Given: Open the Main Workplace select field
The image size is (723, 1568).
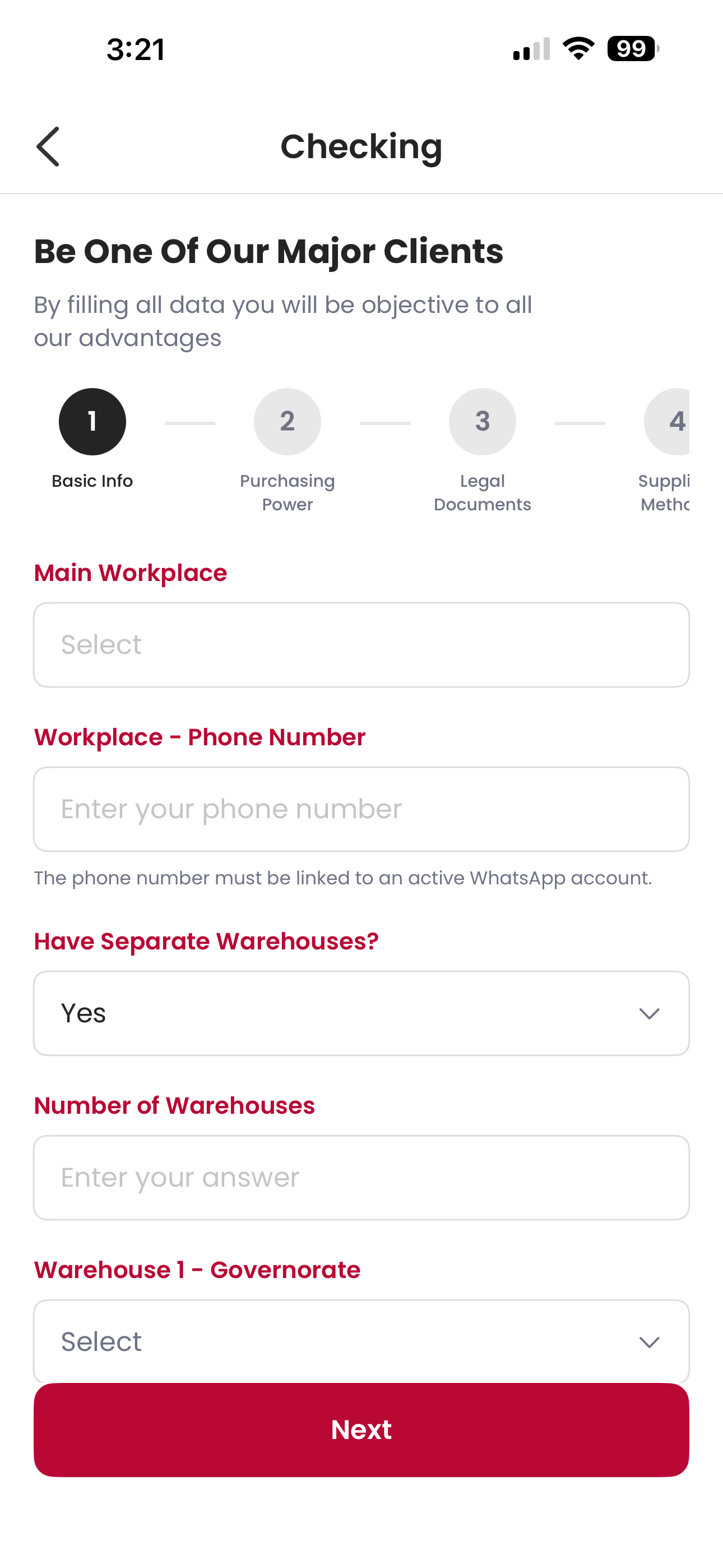Looking at the screenshot, I should coord(361,644).
